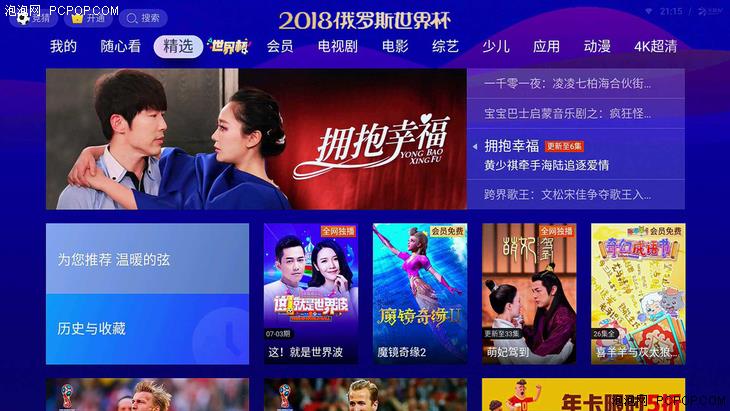This screenshot has width=730, height=411.
Task: Open 历史与收藏
Action: (x=147, y=329)
